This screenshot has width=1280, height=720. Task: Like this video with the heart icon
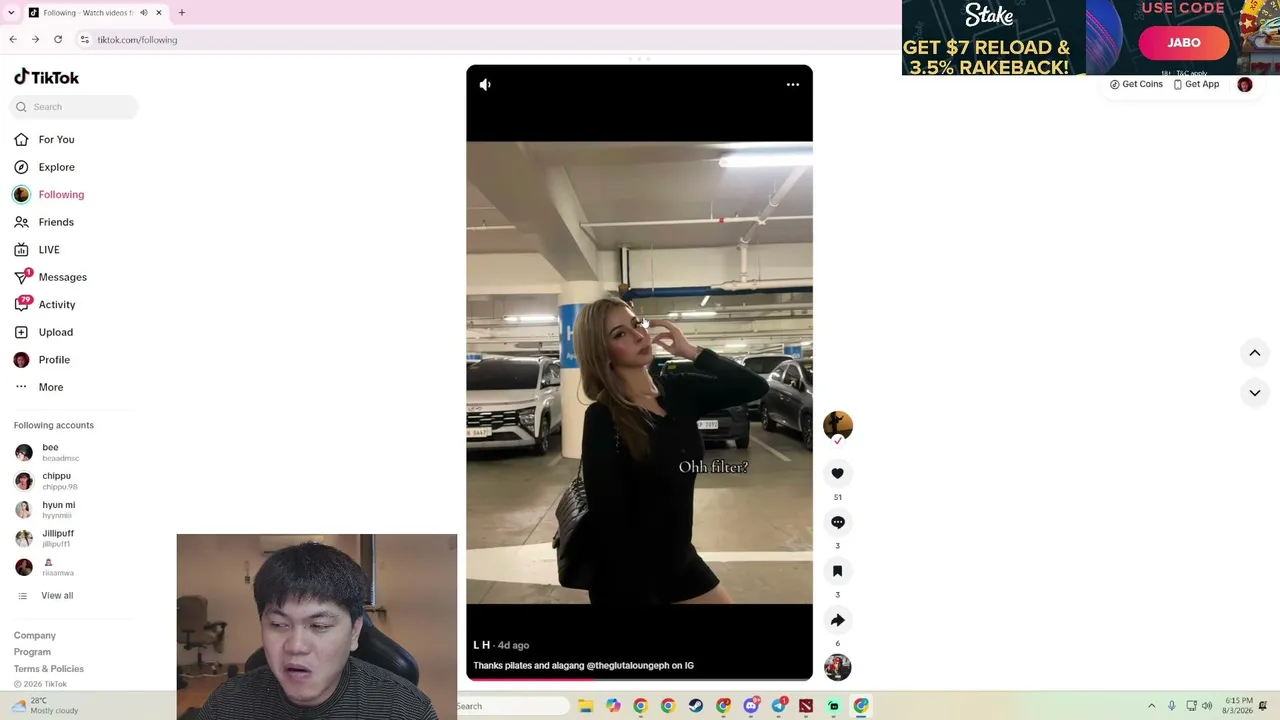click(x=838, y=473)
